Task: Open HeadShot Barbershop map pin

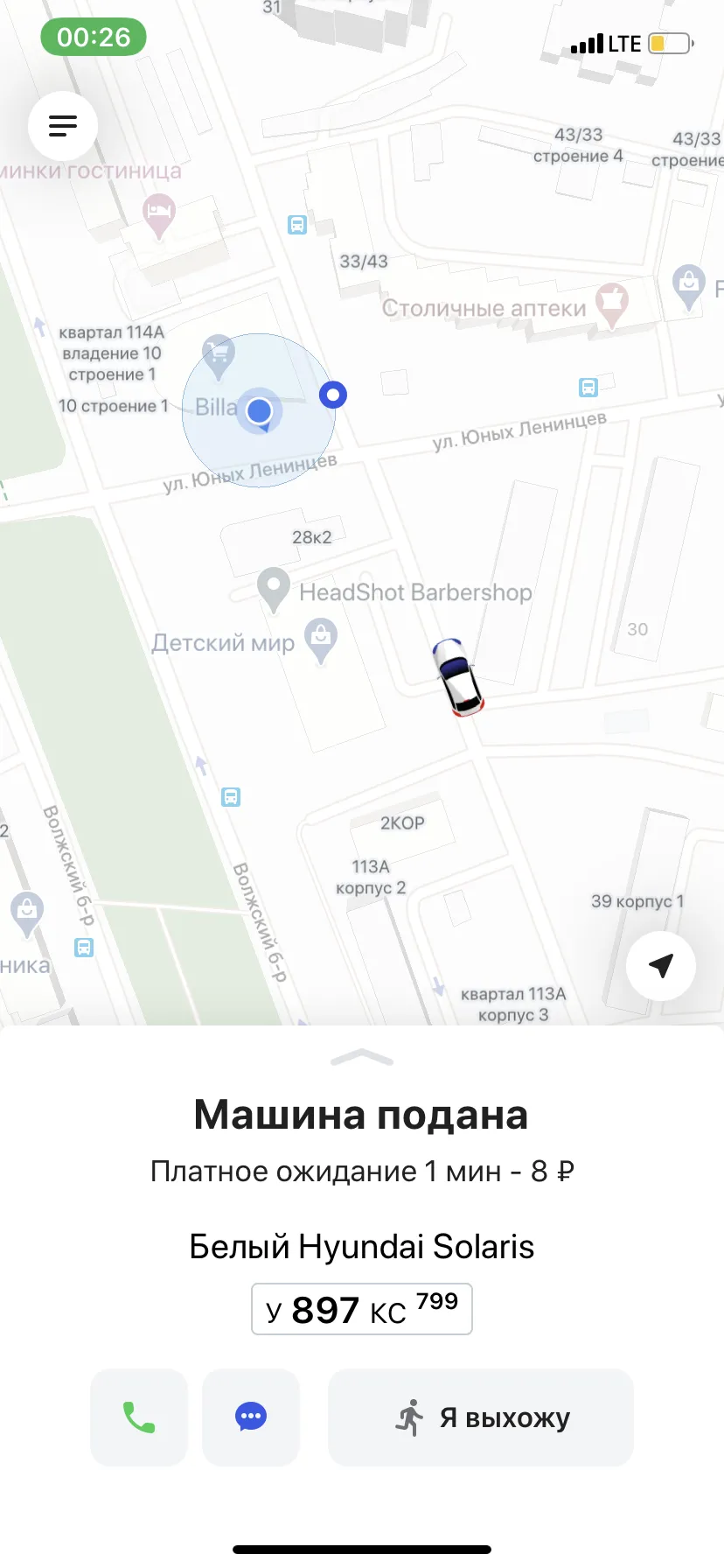Action: click(x=274, y=590)
